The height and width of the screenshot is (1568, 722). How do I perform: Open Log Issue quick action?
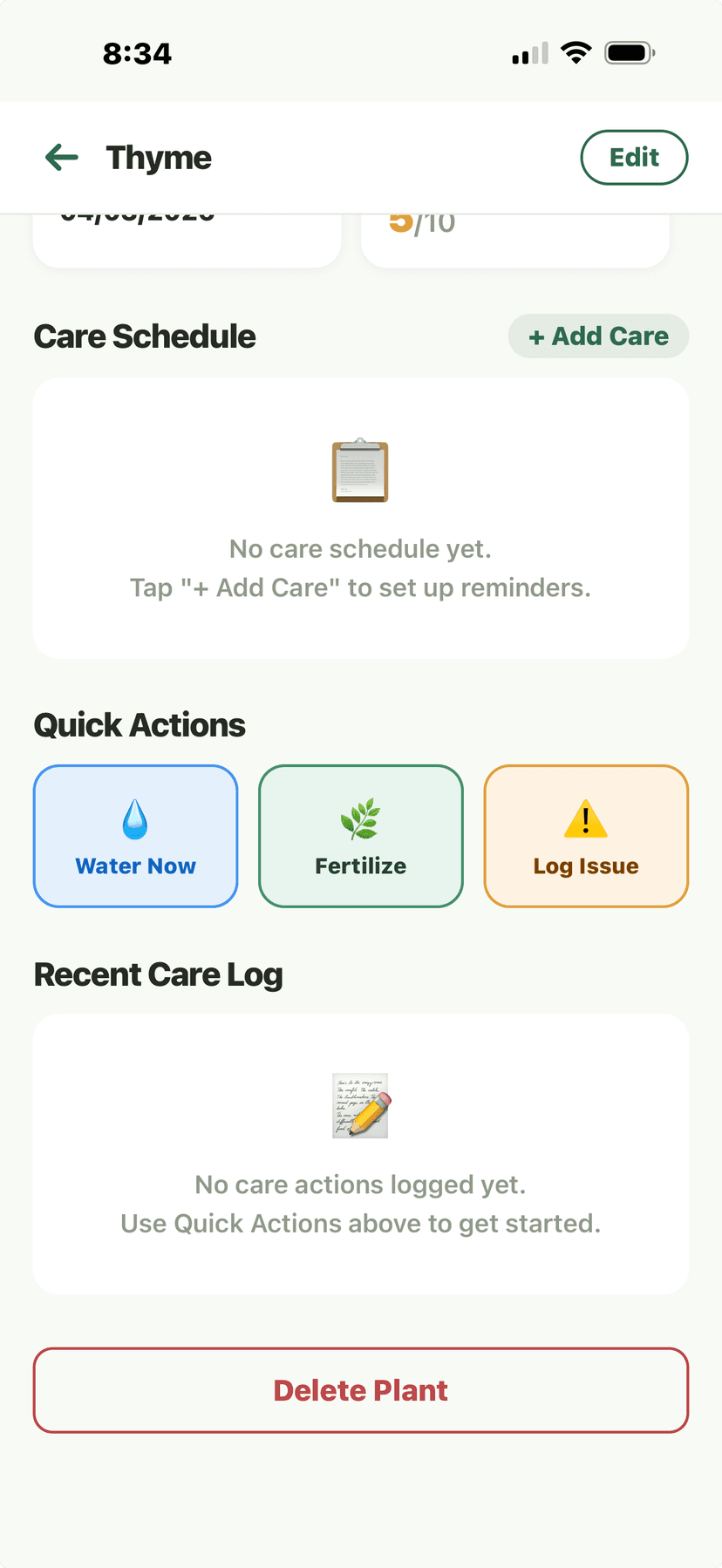coord(585,836)
